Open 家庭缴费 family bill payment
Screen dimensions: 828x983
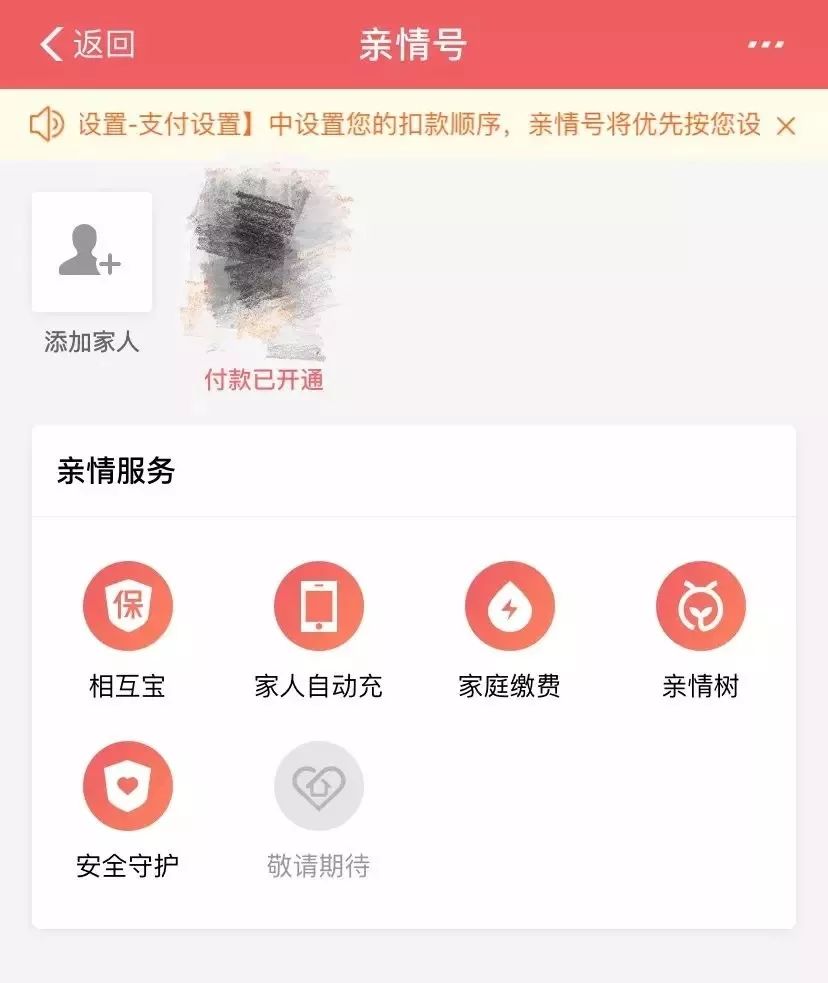click(x=509, y=607)
